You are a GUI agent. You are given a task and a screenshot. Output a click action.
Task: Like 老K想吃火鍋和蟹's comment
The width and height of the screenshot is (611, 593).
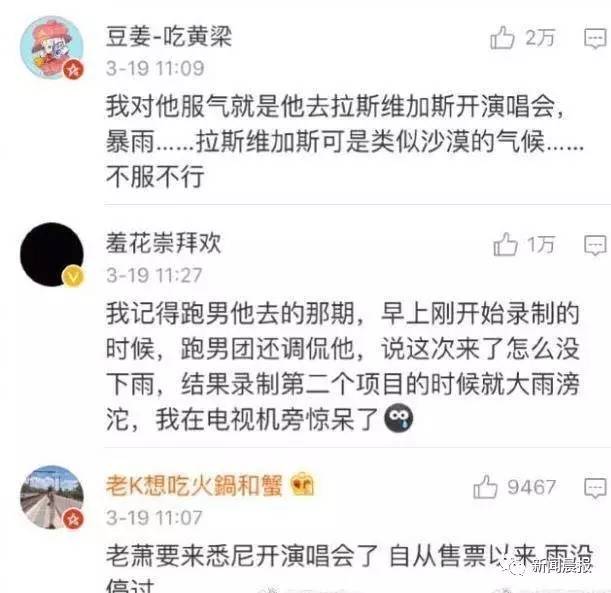pyautogui.click(x=487, y=487)
